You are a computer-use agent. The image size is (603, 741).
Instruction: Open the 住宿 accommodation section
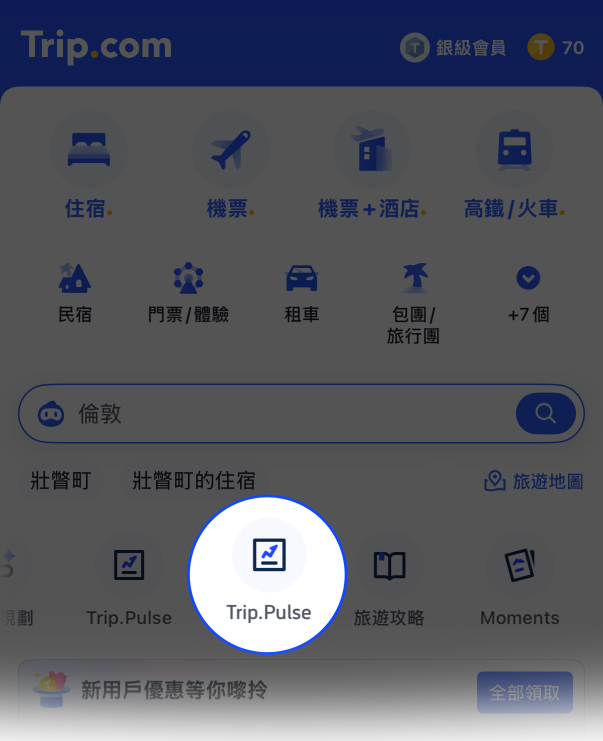[x=88, y=167]
